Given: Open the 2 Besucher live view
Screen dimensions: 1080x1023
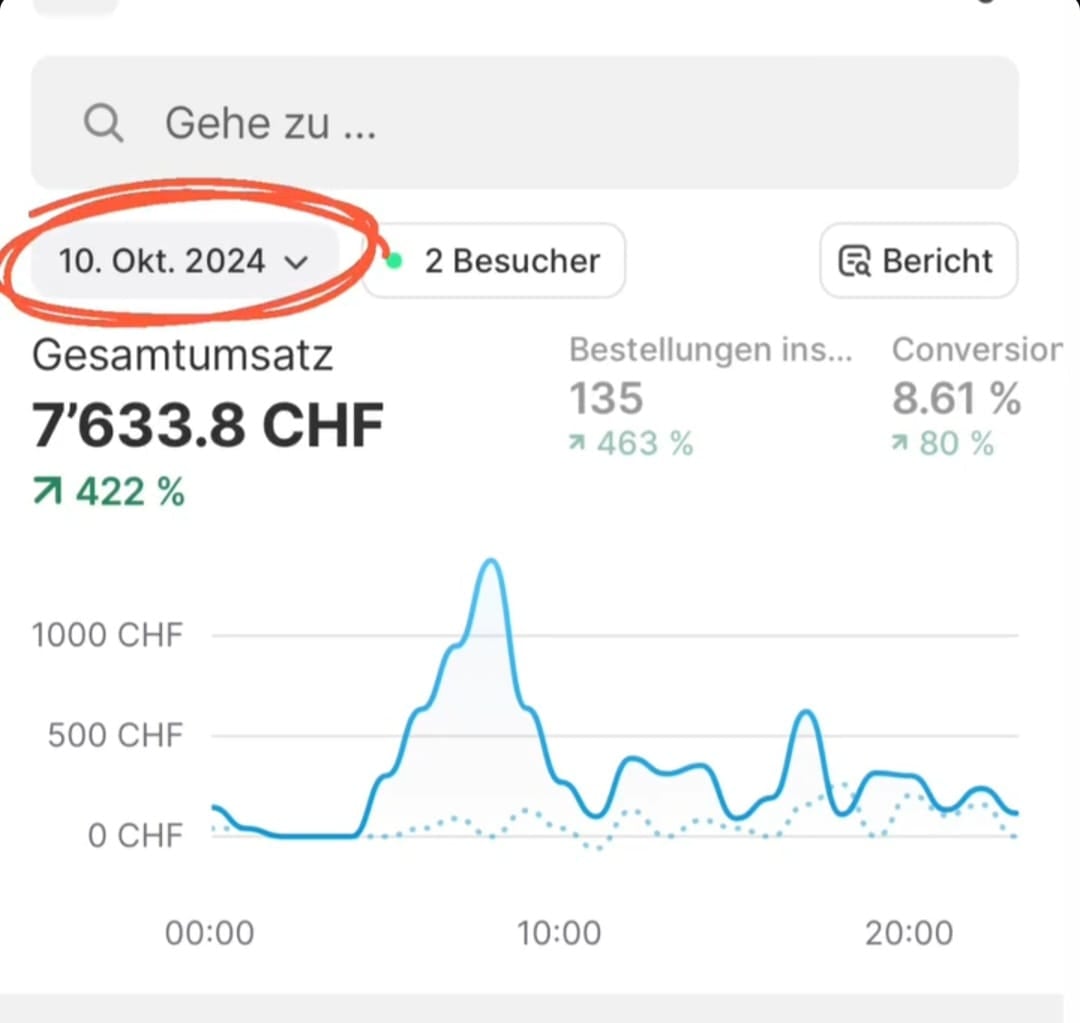Looking at the screenshot, I should click(x=495, y=261).
